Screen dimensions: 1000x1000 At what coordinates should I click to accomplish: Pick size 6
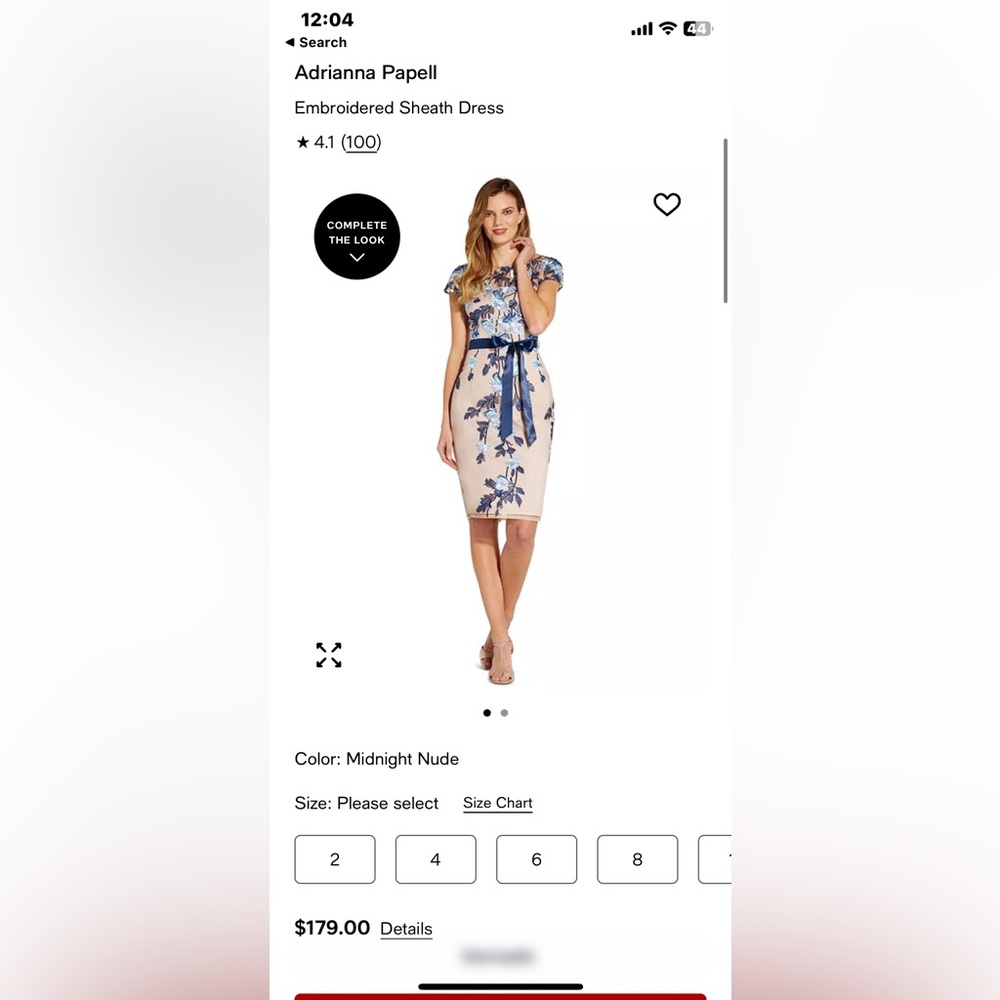(x=537, y=860)
